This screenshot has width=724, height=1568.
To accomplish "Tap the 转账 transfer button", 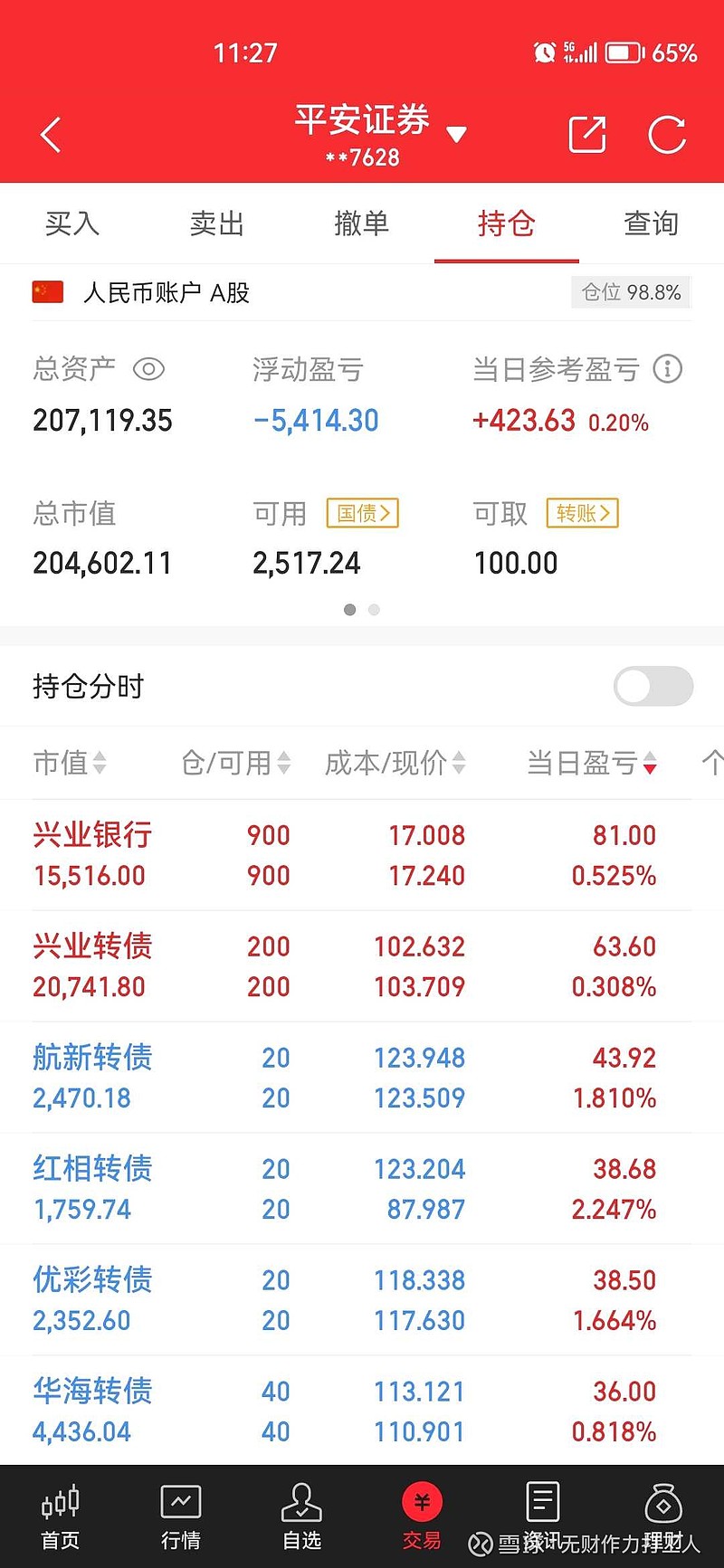I will click(x=583, y=513).
